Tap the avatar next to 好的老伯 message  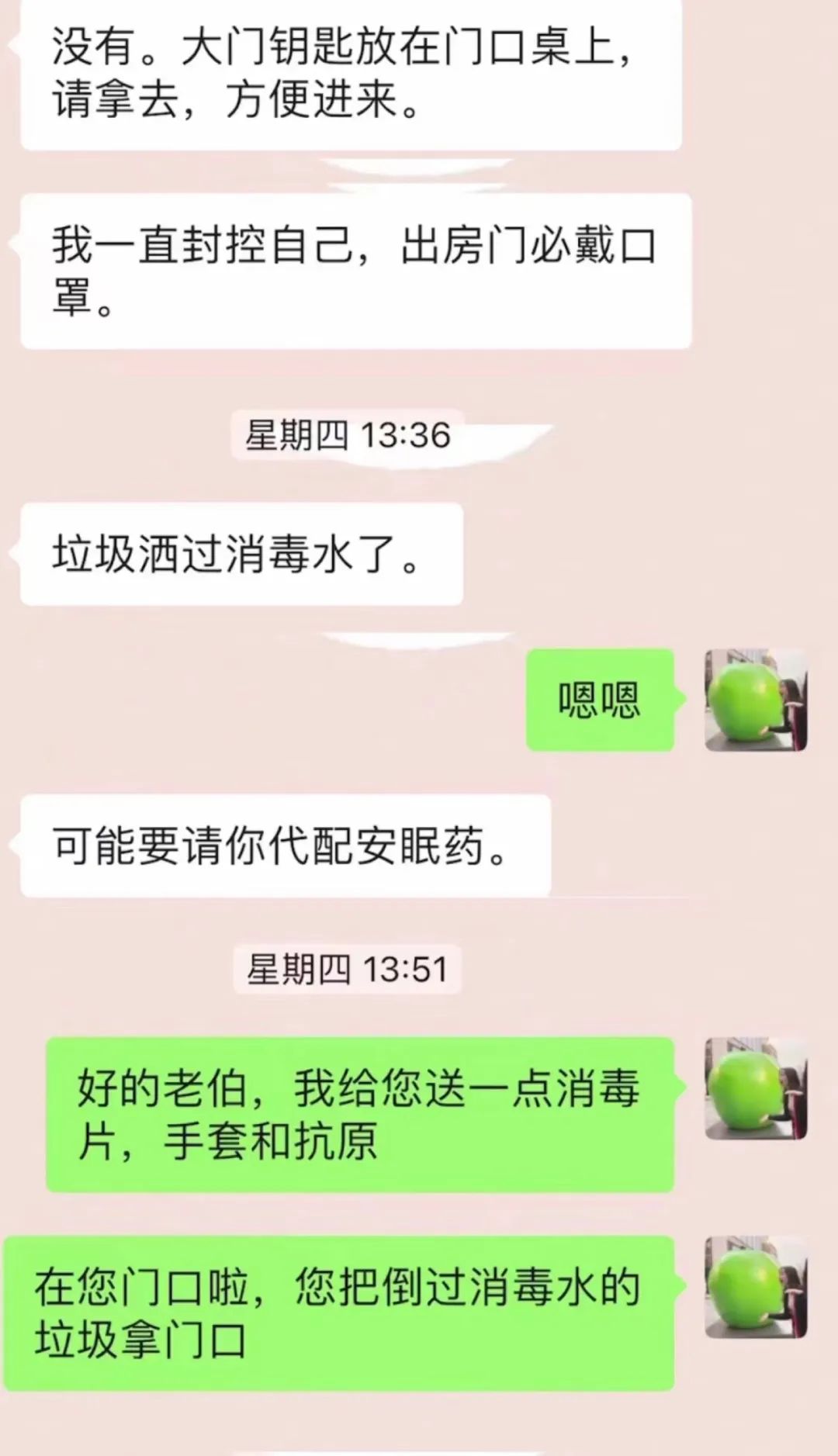pyautogui.click(x=756, y=1088)
